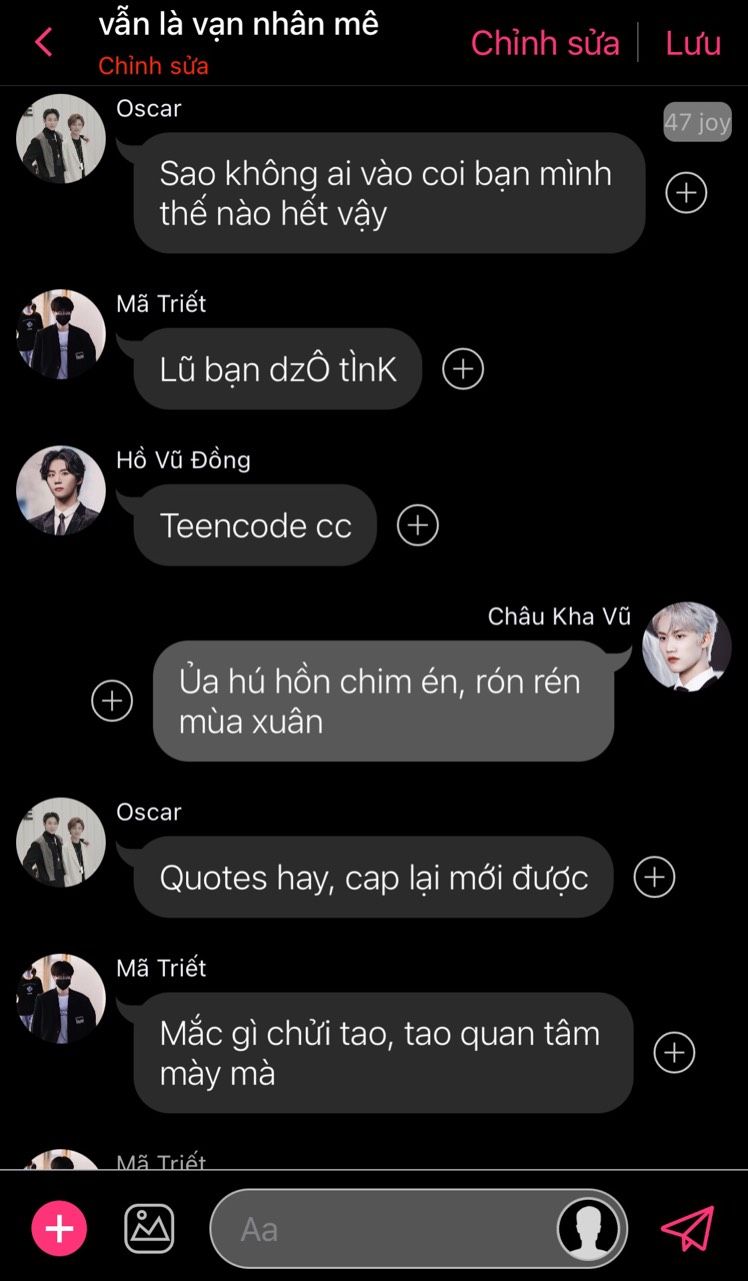Choose sender via avatar icon in input
The image size is (748, 1281).
[588, 1228]
